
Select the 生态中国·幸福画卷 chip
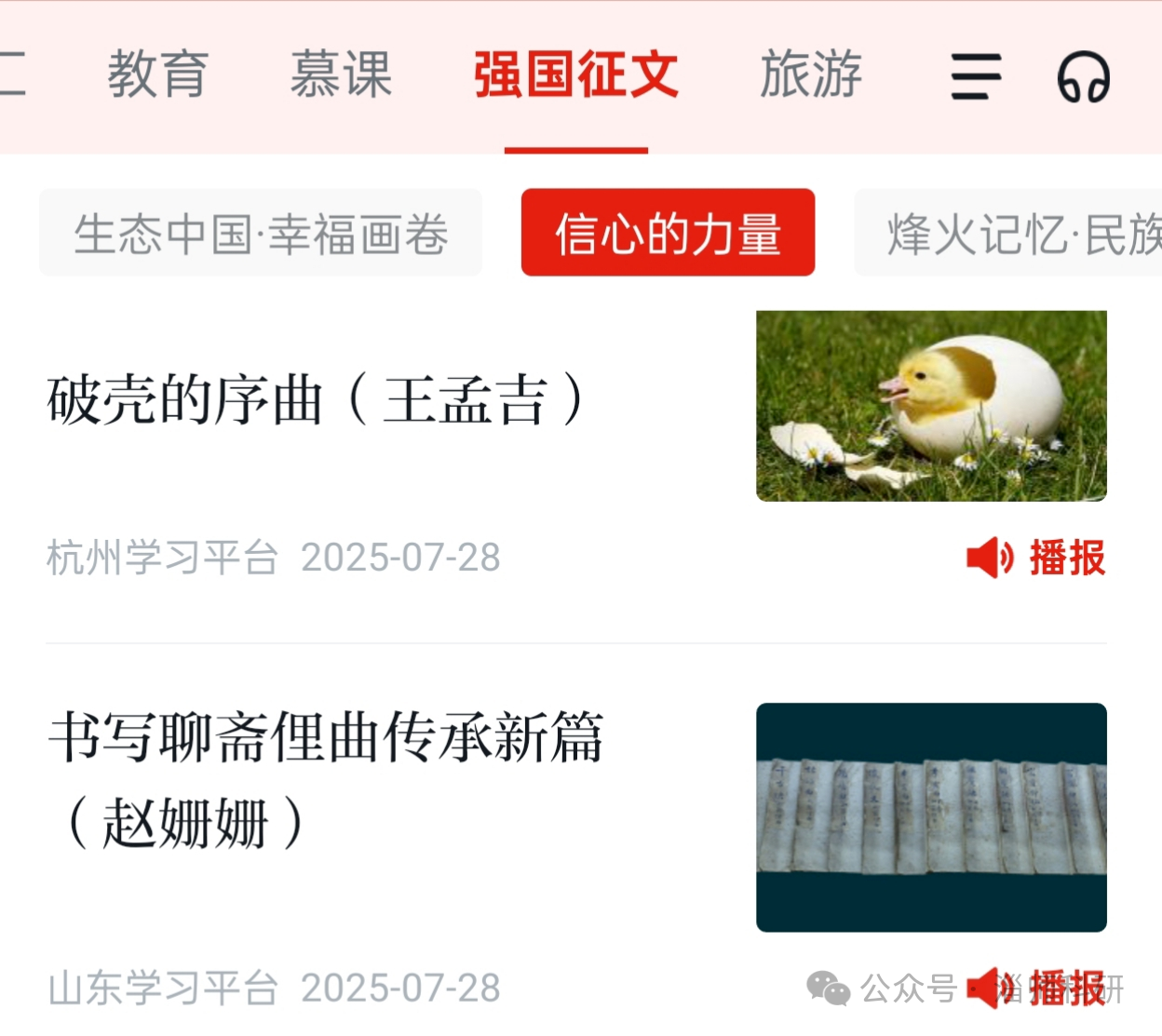click(261, 233)
